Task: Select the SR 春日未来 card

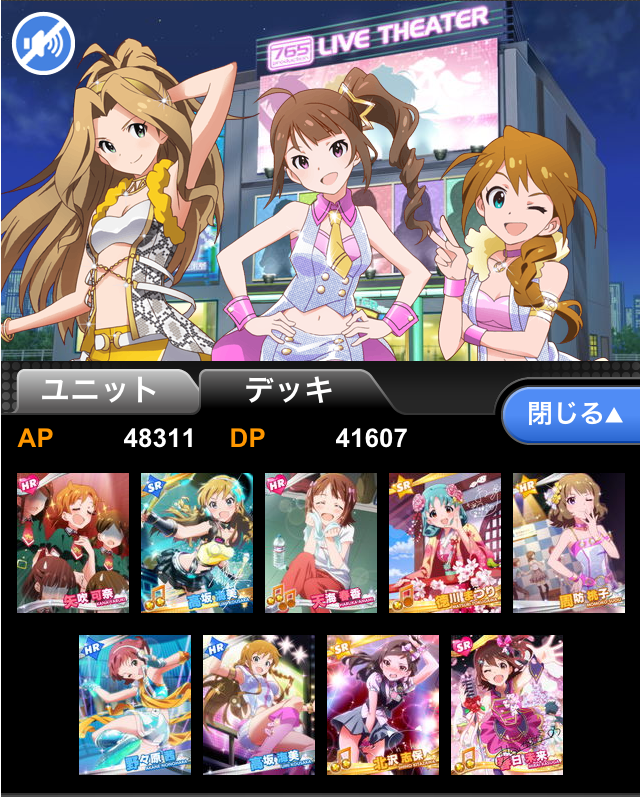Action: click(x=507, y=704)
